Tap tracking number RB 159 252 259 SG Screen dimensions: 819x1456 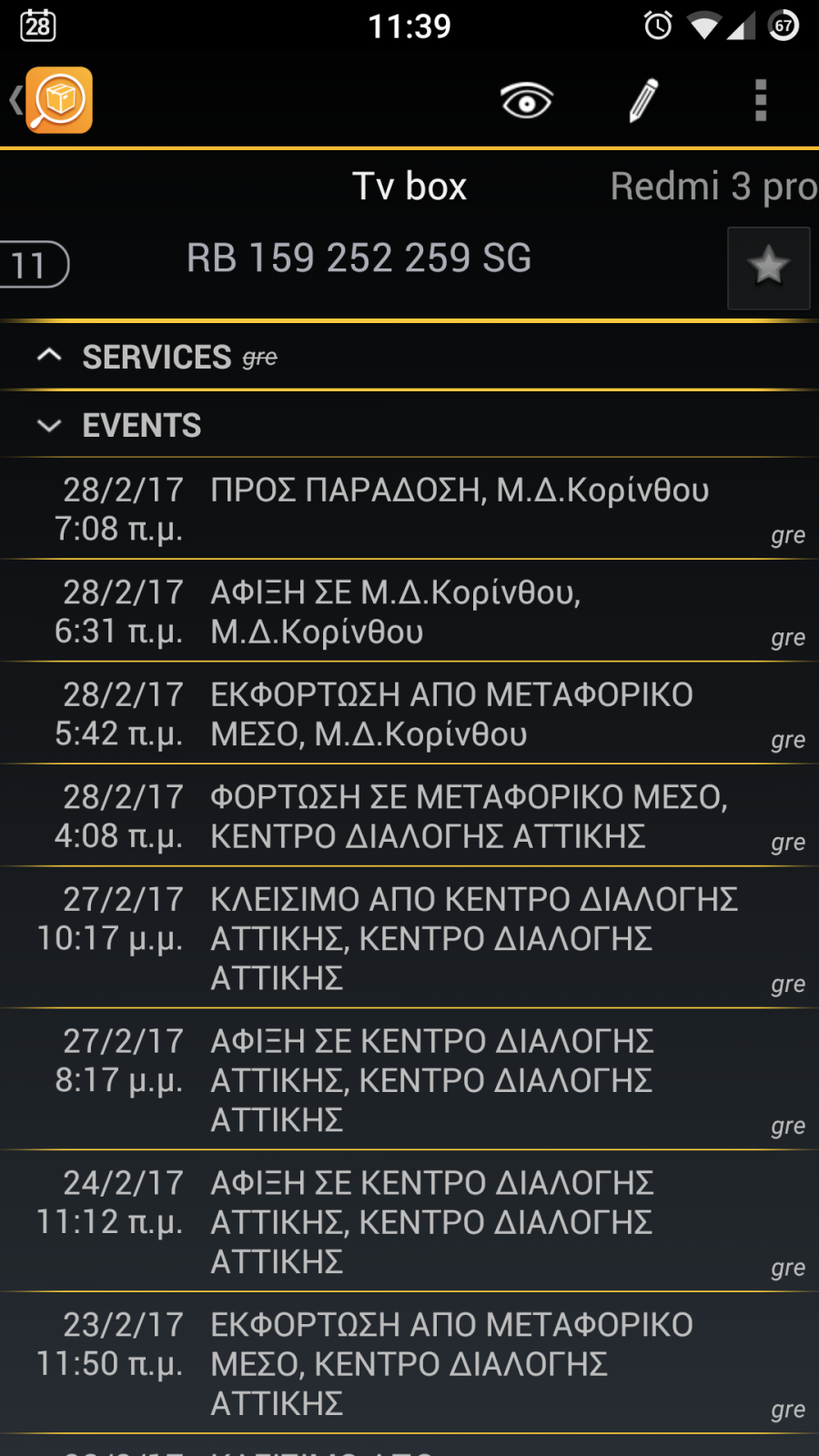[359, 258]
